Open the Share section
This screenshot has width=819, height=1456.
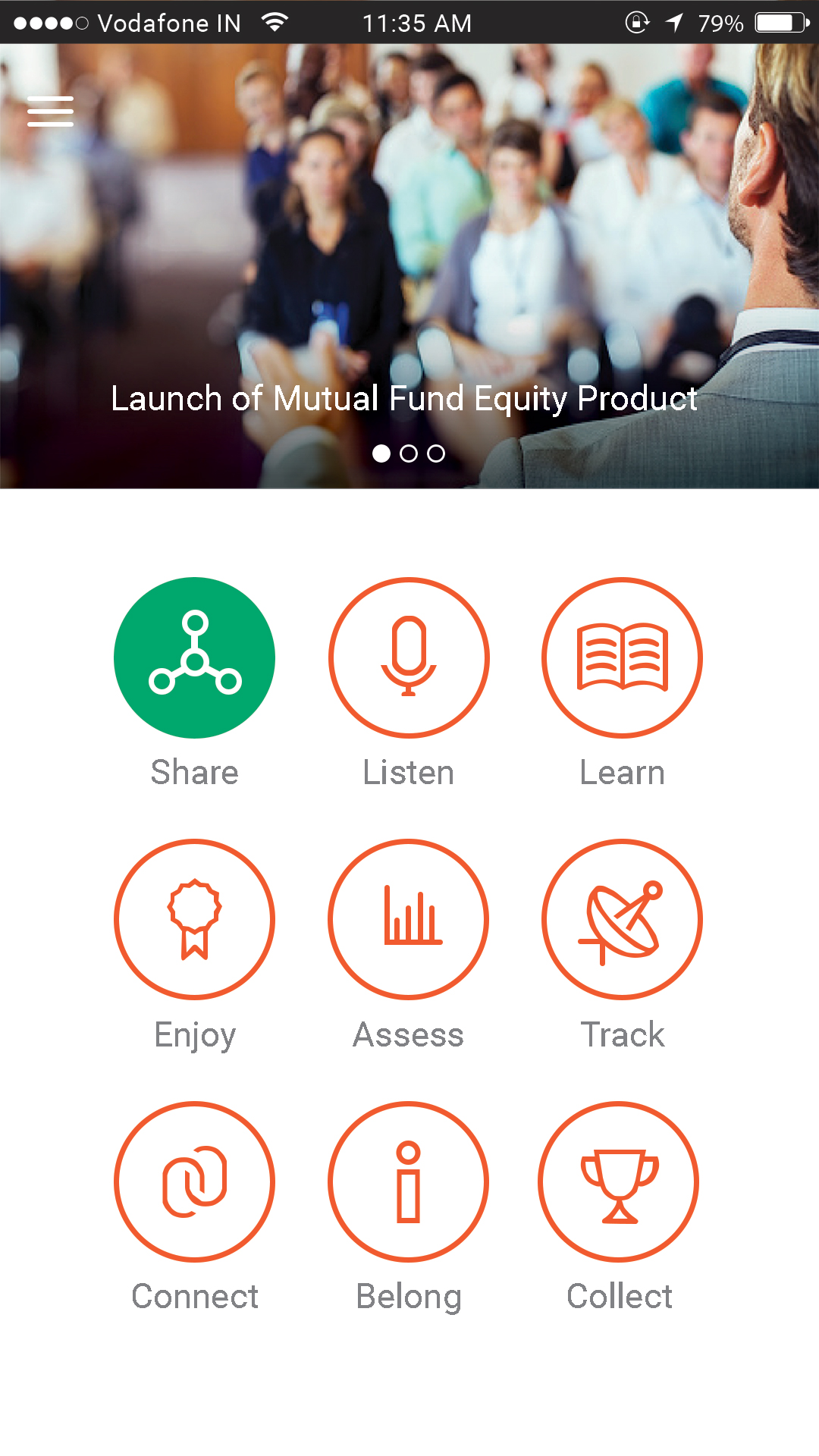194,657
